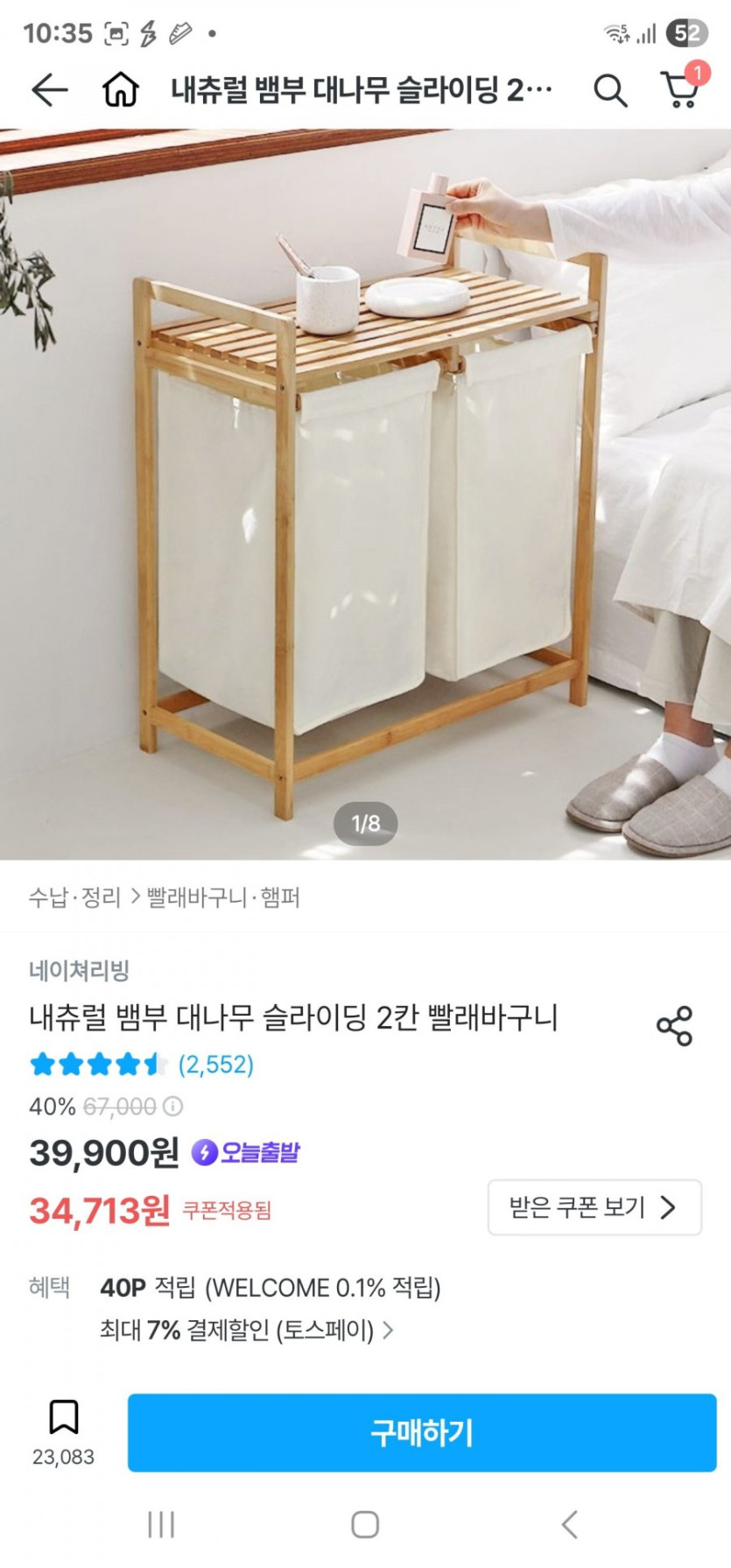The image size is (731, 1568).
Task: Tap 받은 쿠폰 보기 button
Action: 594,1208
